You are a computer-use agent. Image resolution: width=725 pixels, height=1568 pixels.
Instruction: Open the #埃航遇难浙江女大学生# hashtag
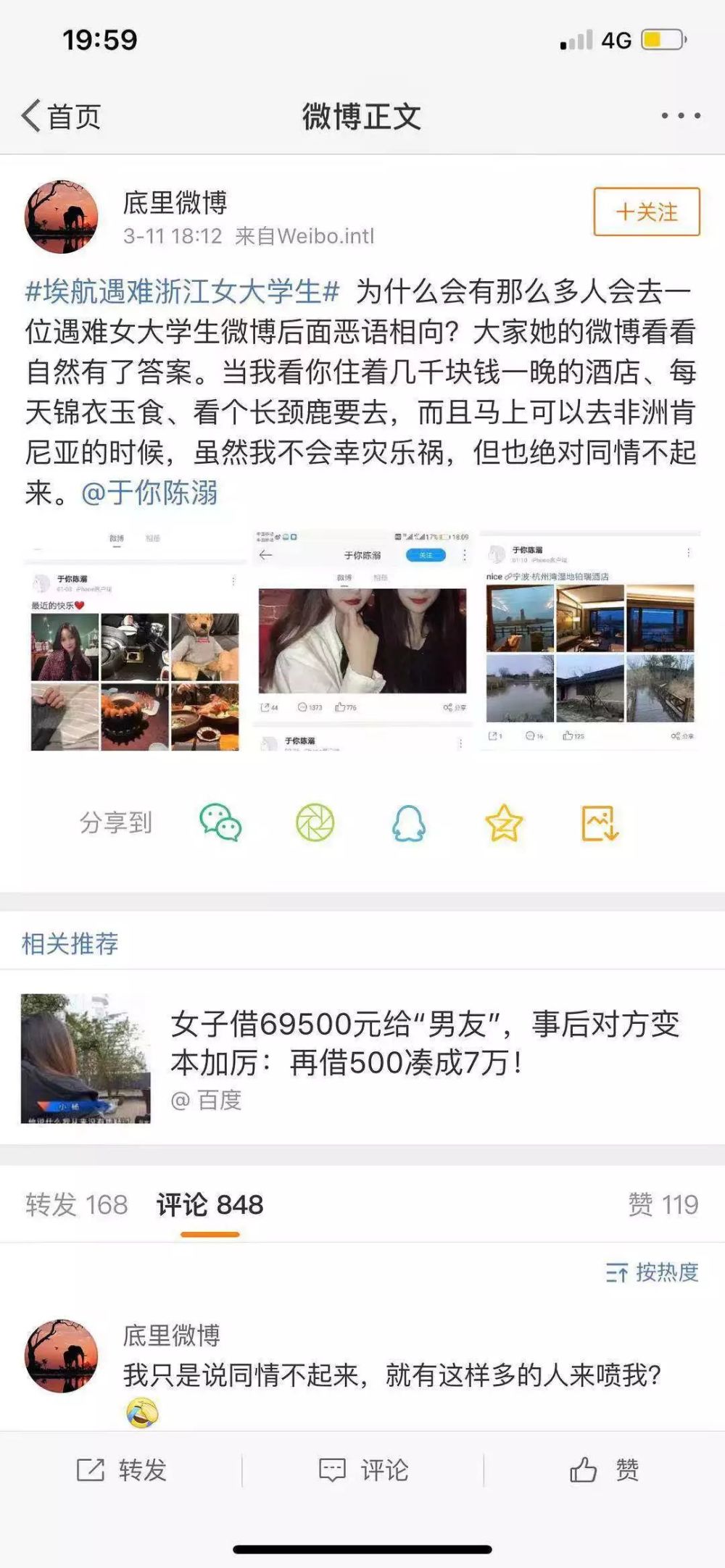tap(183, 291)
